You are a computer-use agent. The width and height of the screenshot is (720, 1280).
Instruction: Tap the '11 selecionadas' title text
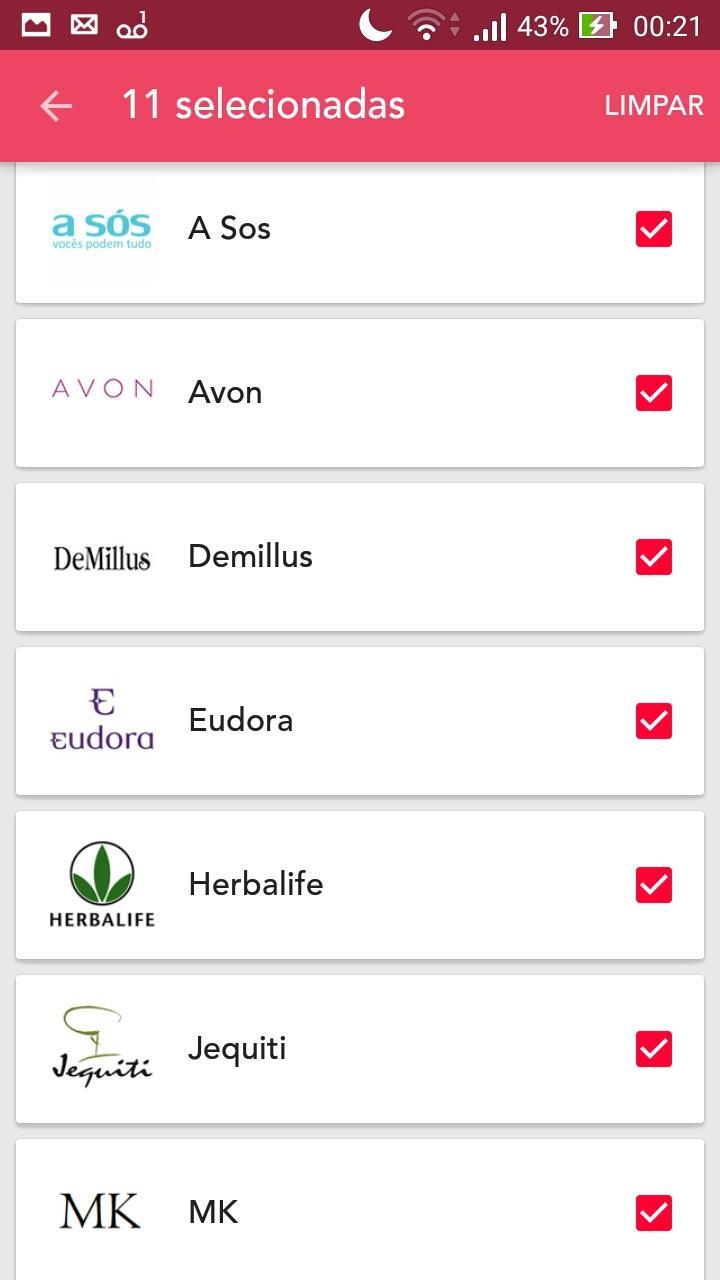261,104
